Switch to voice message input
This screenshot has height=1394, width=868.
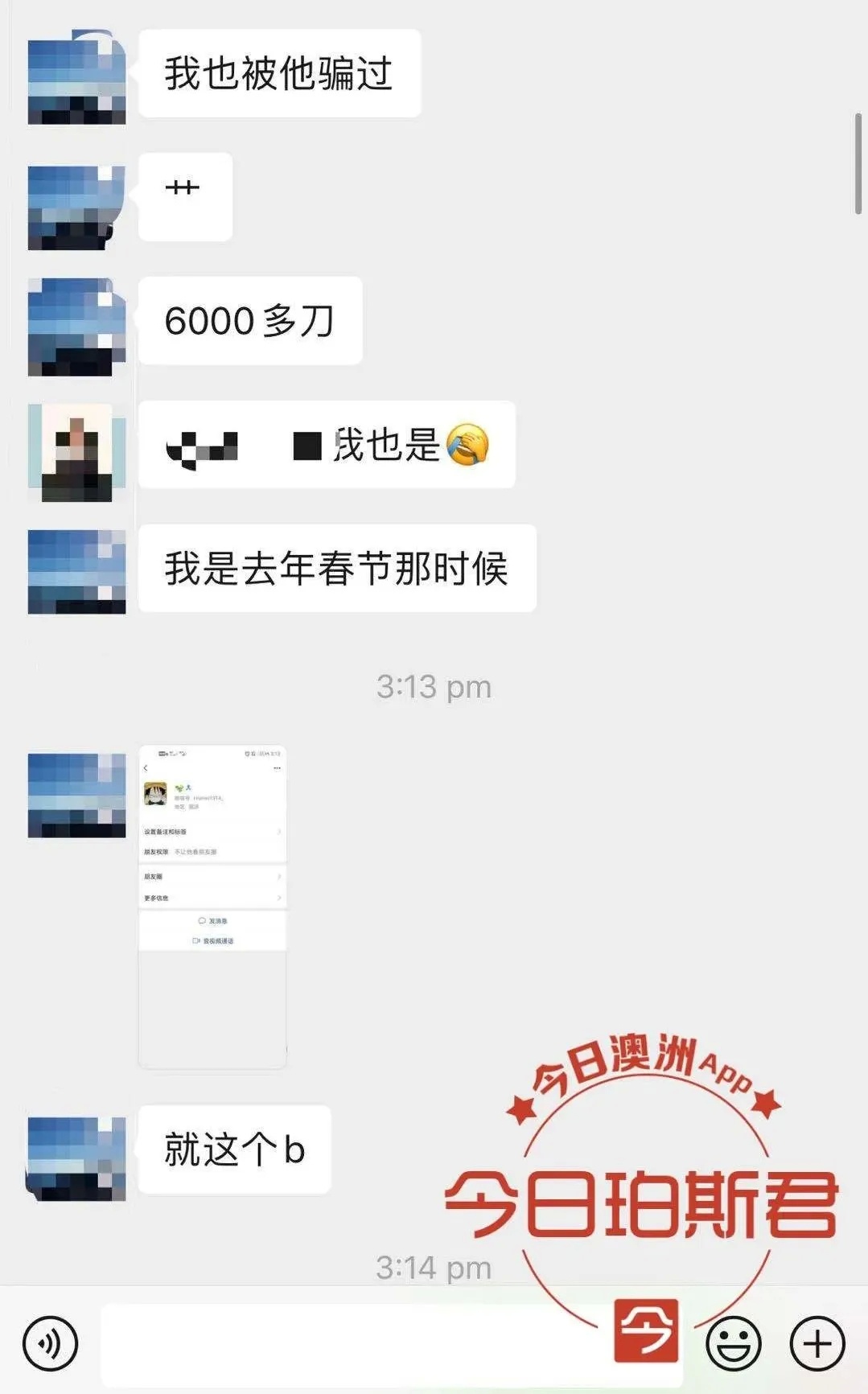tap(51, 1343)
